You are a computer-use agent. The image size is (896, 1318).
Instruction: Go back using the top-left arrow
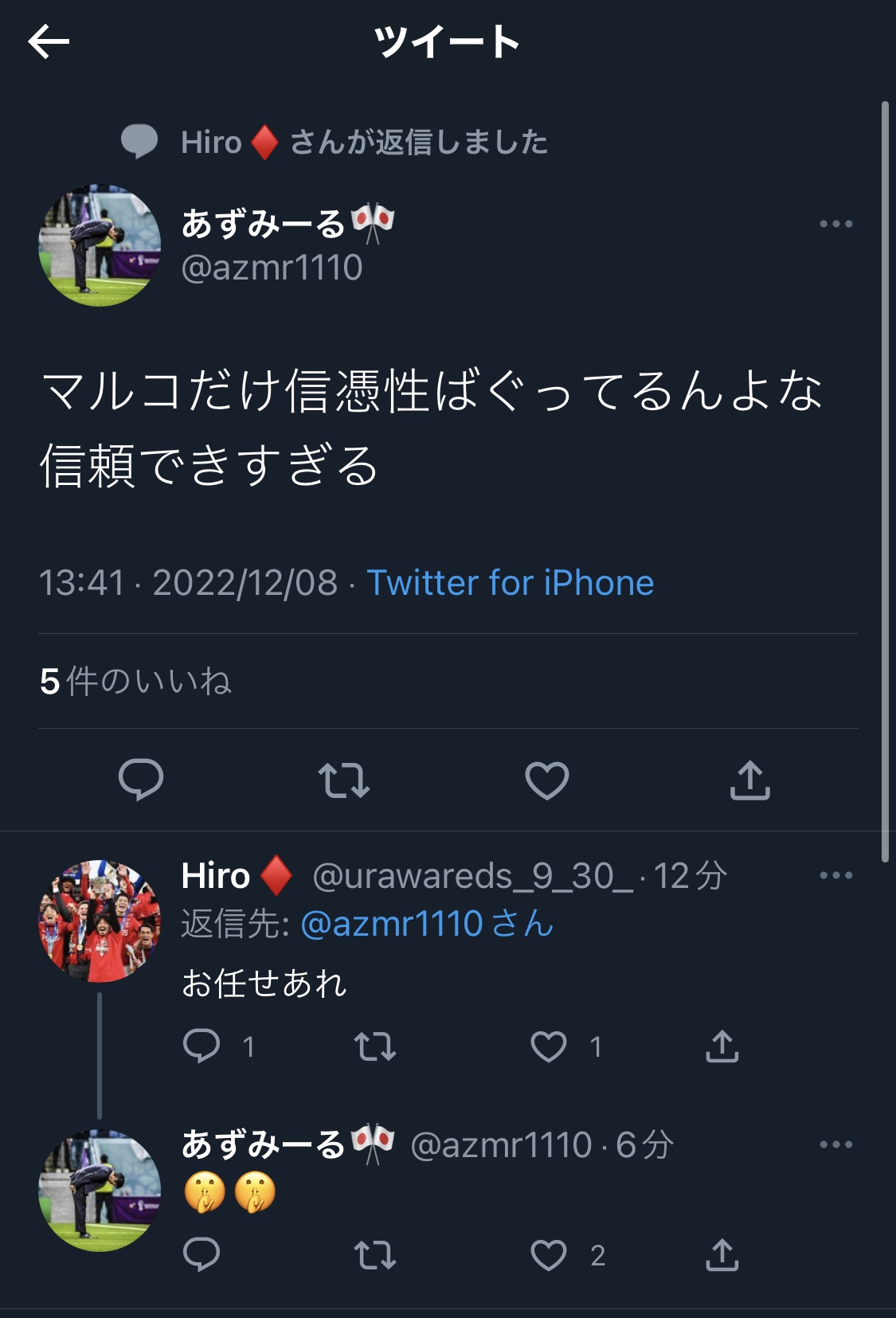point(49,41)
